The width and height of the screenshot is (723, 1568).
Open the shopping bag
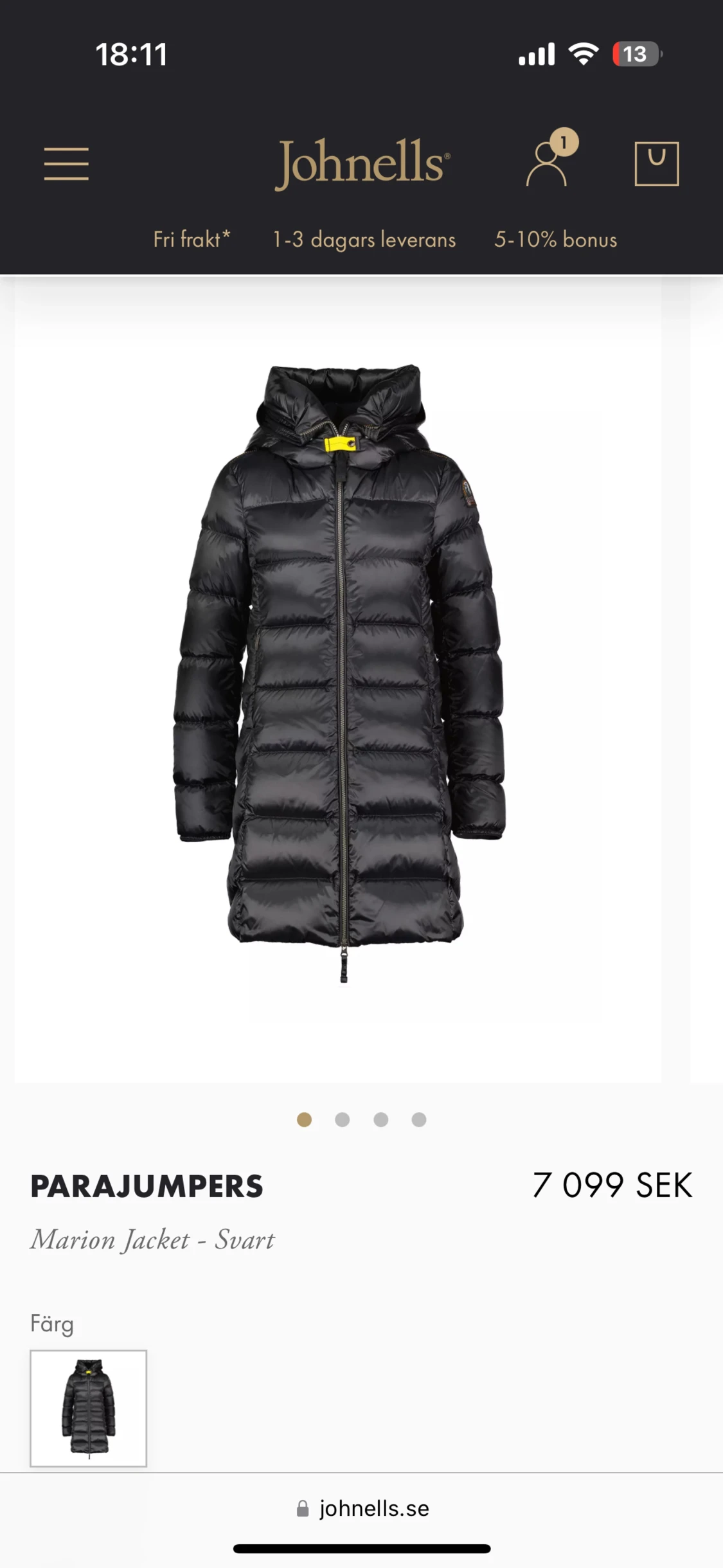656,164
